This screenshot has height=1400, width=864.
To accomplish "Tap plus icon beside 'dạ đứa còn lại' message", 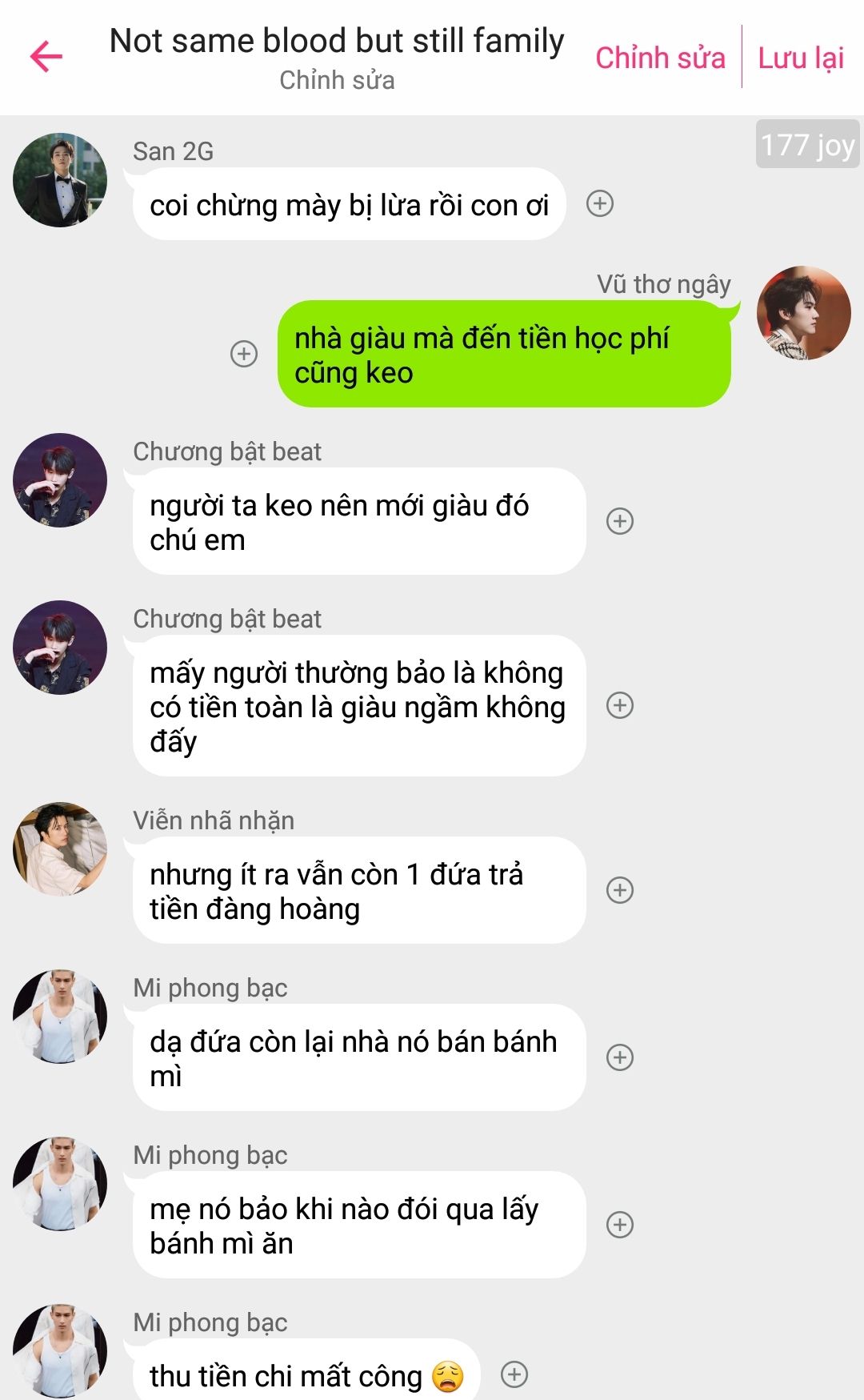I will pos(620,1057).
